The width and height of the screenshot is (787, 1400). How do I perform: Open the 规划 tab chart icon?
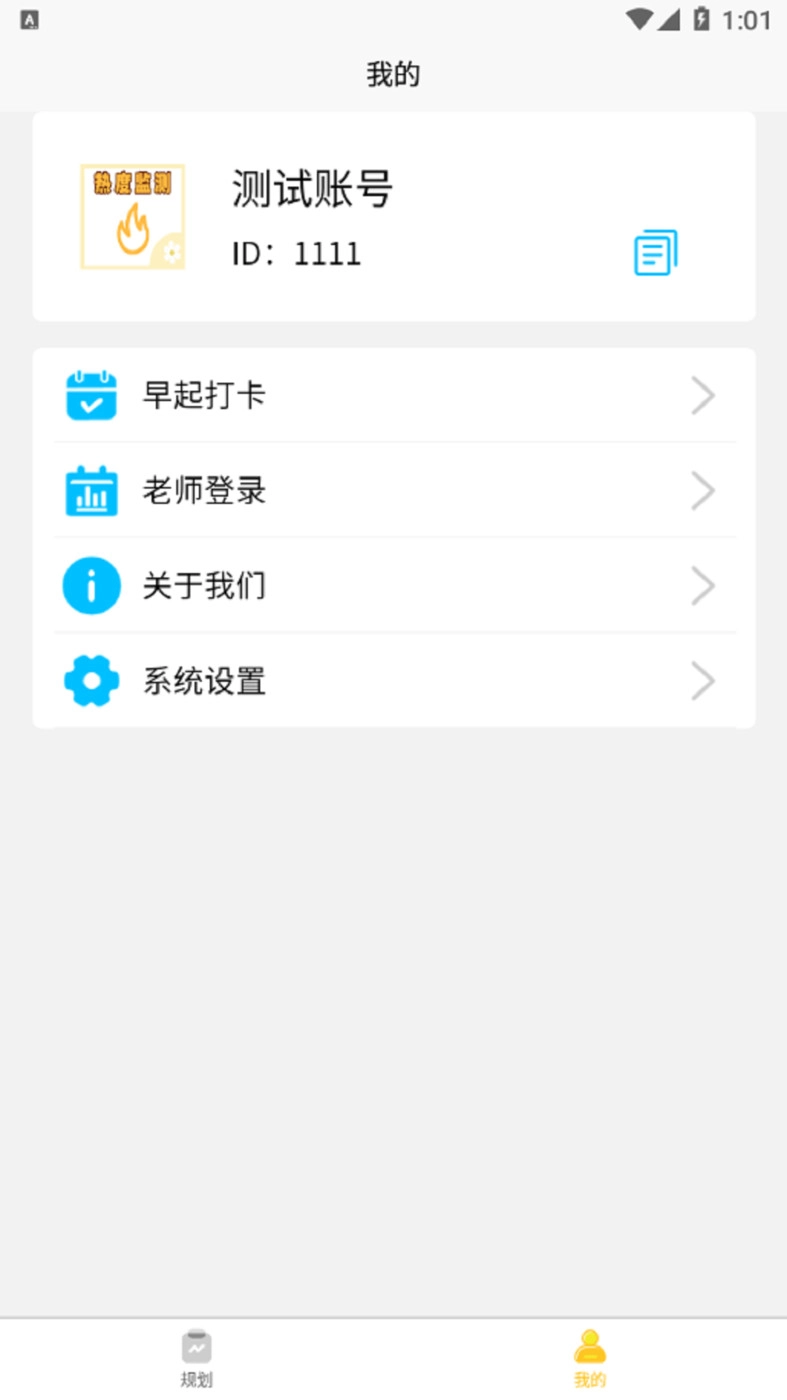point(196,1345)
